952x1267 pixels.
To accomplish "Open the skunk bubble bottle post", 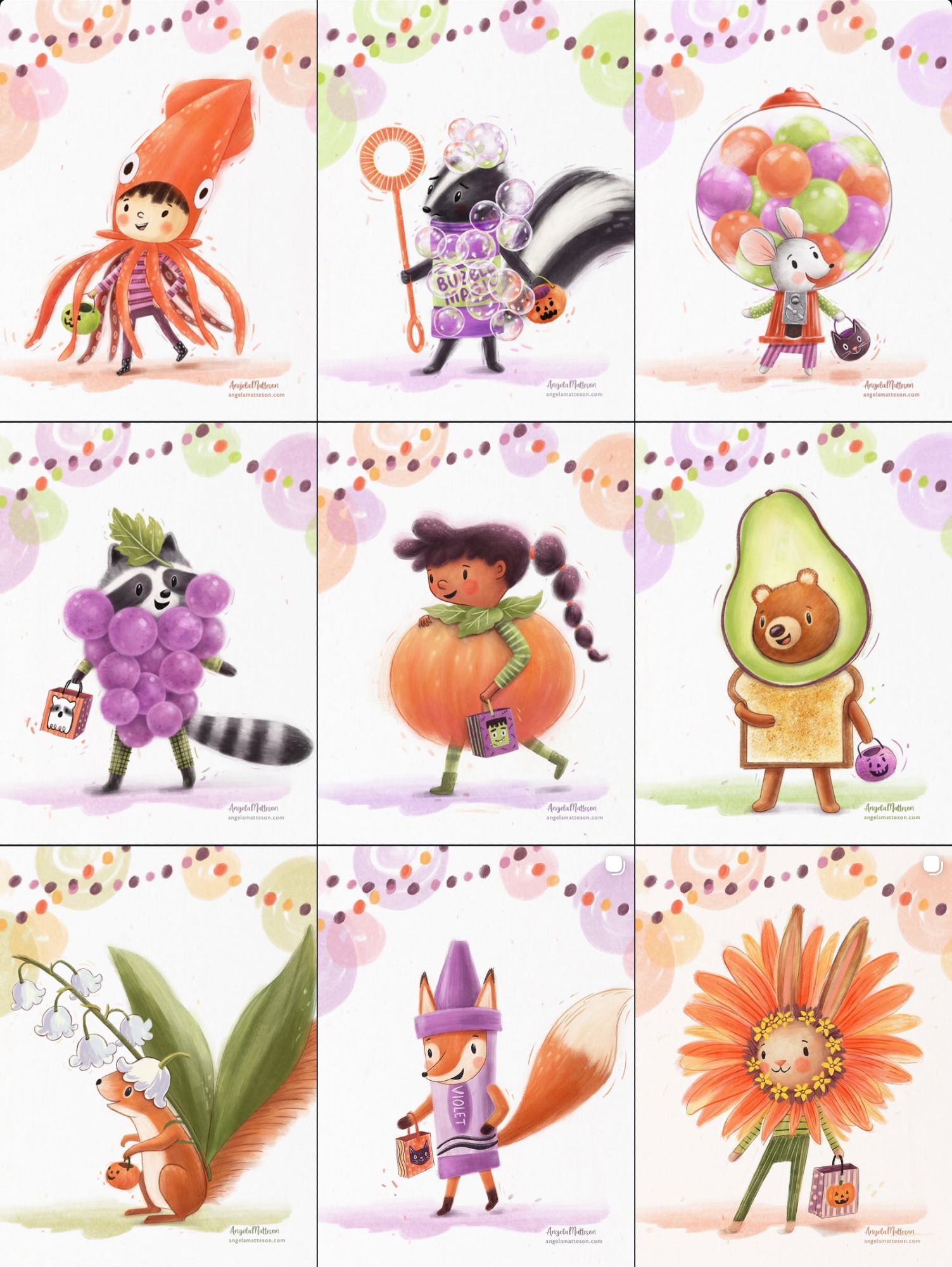I will tap(476, 210).
